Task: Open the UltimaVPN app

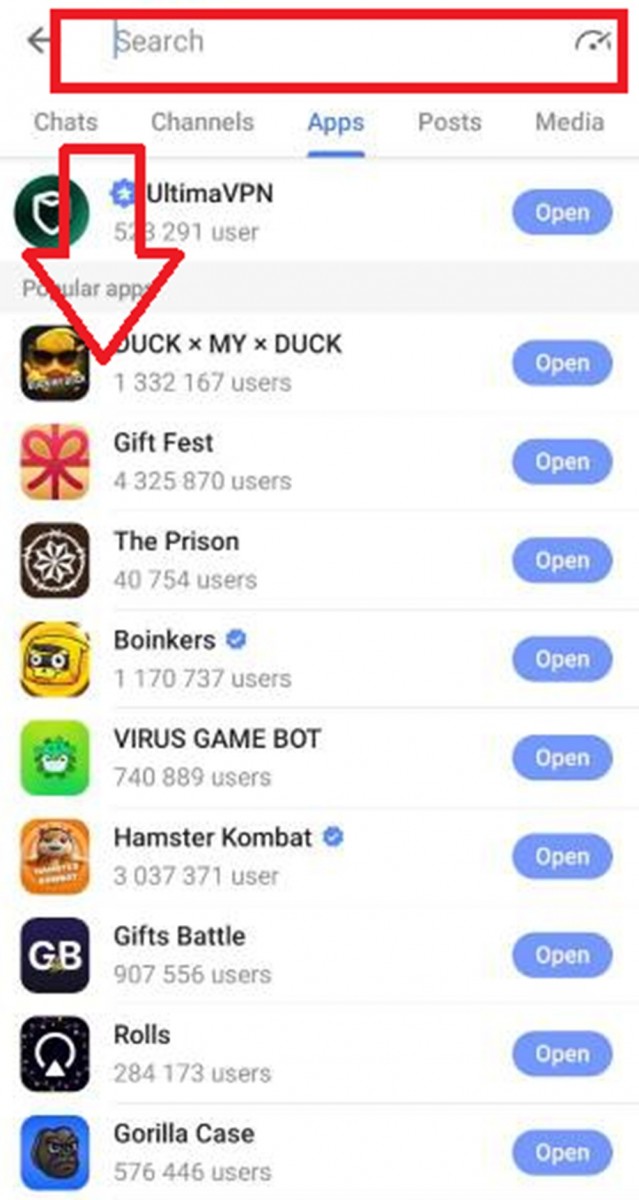Action: tap(562, 213)
